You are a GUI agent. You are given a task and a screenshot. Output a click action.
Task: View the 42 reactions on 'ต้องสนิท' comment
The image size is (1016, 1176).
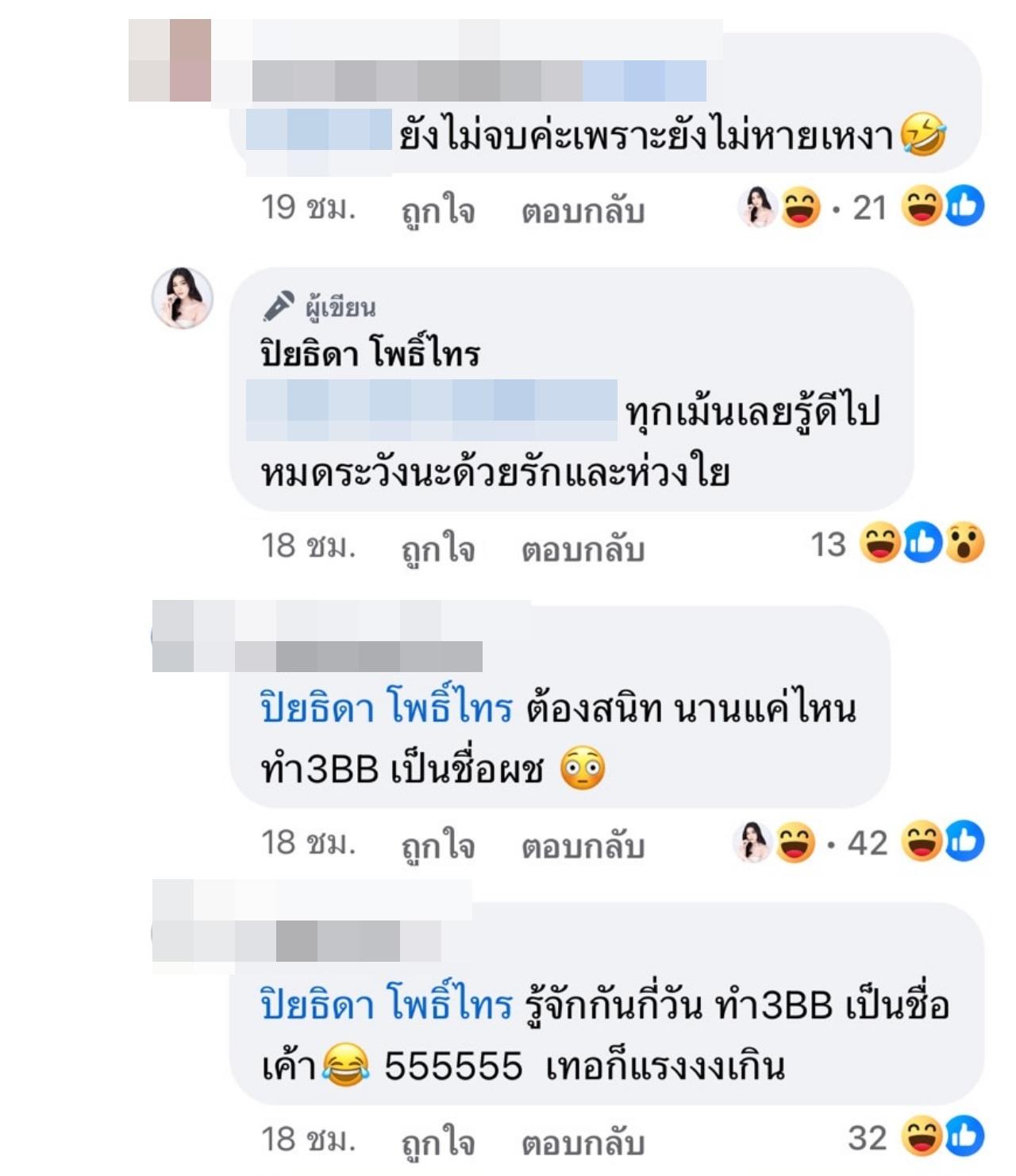[x=942, y=842]
